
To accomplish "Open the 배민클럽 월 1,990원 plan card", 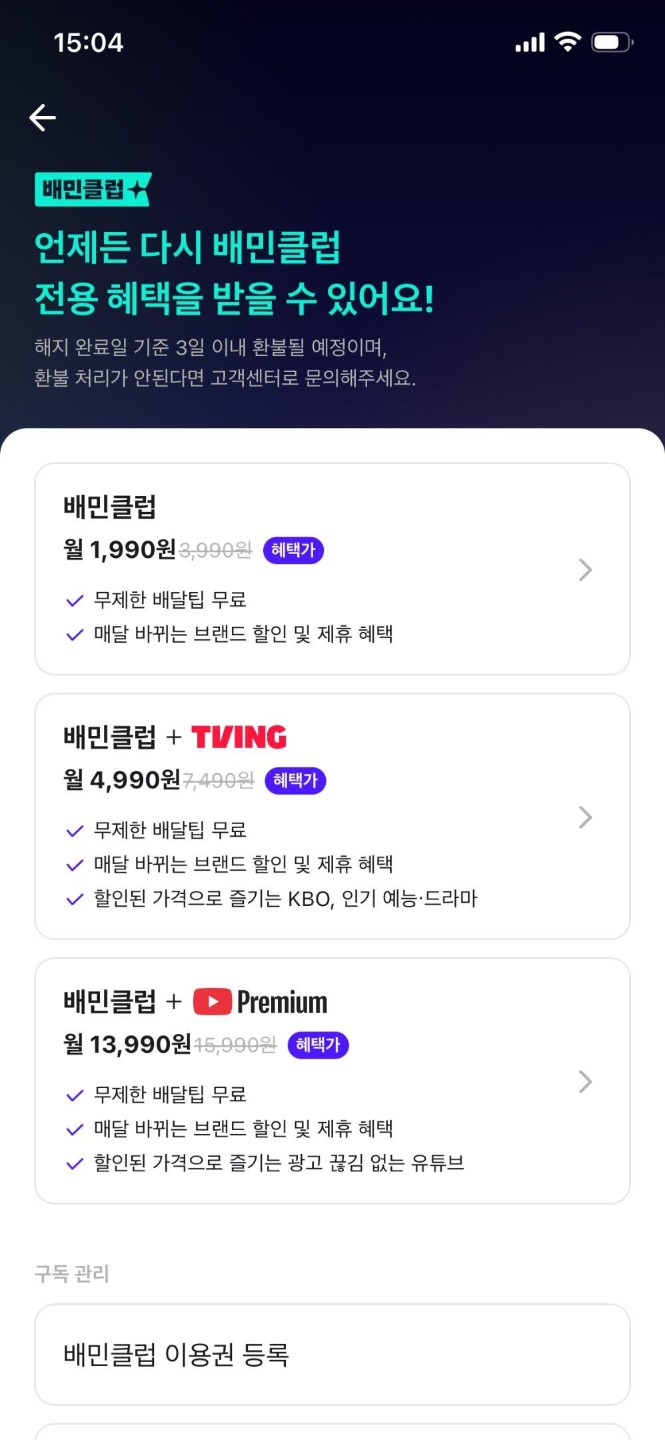I will 332,569.
